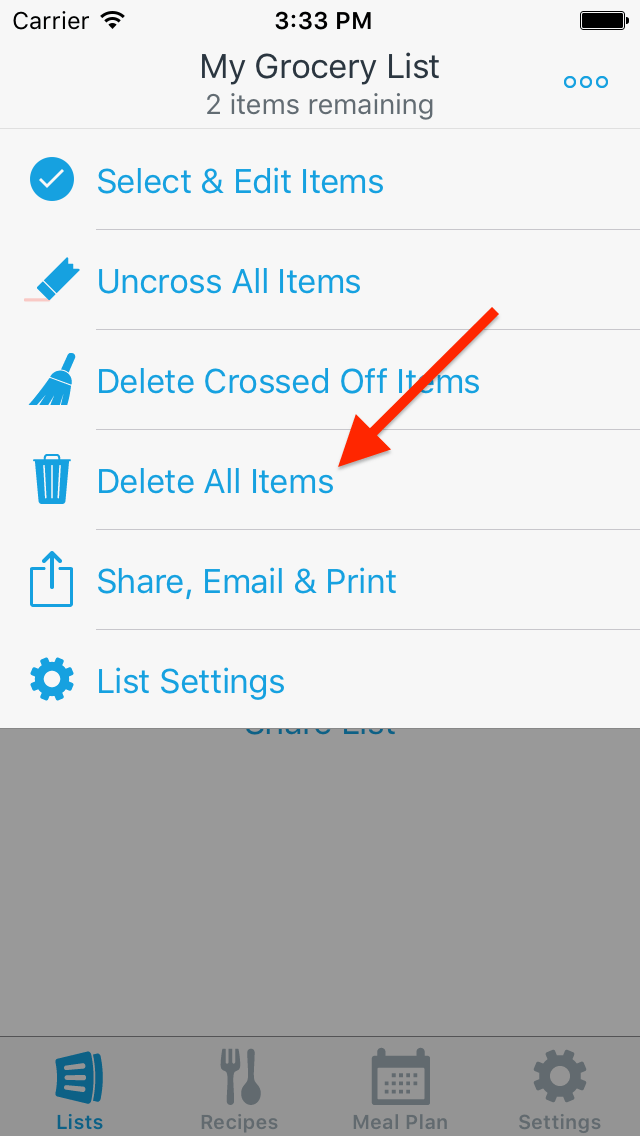Select Delete All Items option
This screenshot has height=1136, width=640.
tap(215, 481)
